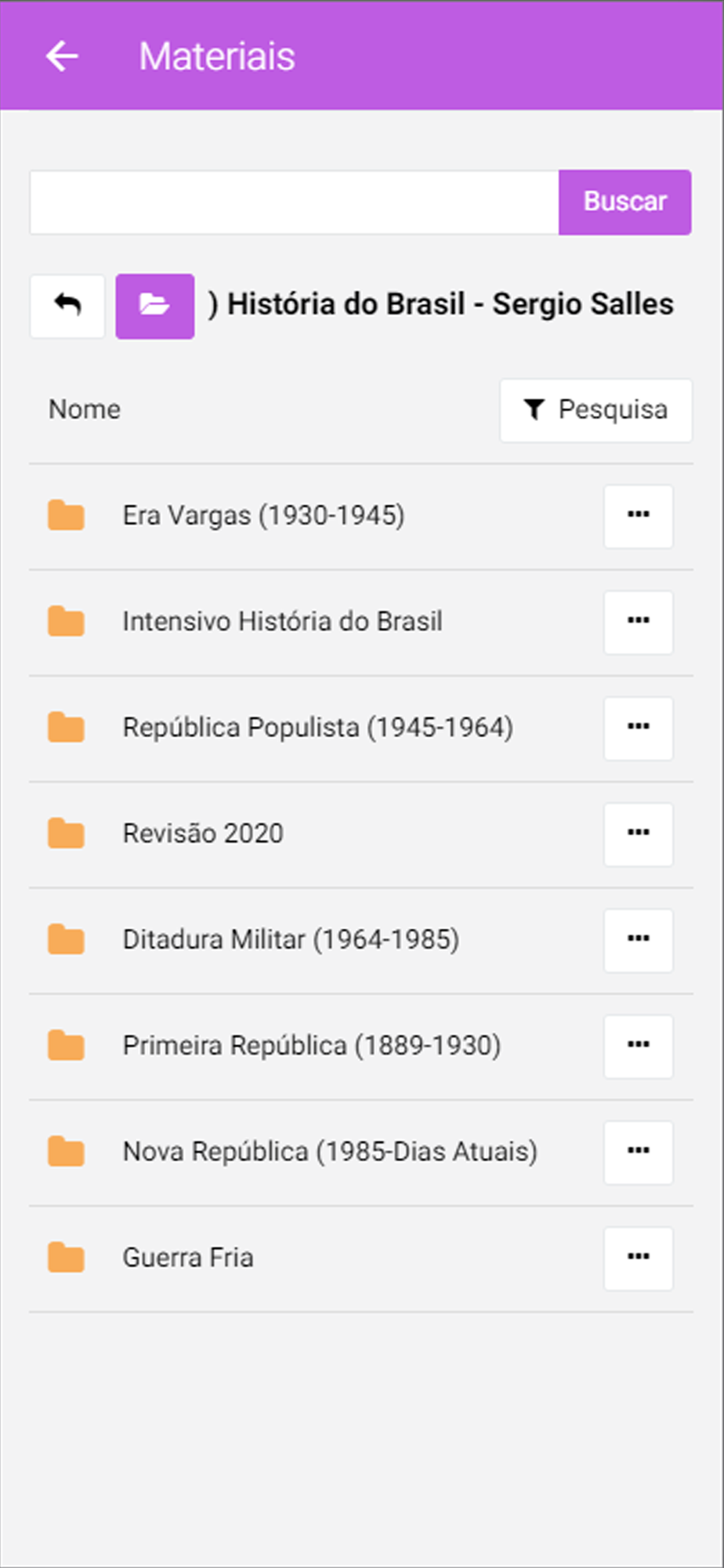724x1568 pixels.
Task: Focus the search text field
Action: pyautogui.click(x=295, y=202)
